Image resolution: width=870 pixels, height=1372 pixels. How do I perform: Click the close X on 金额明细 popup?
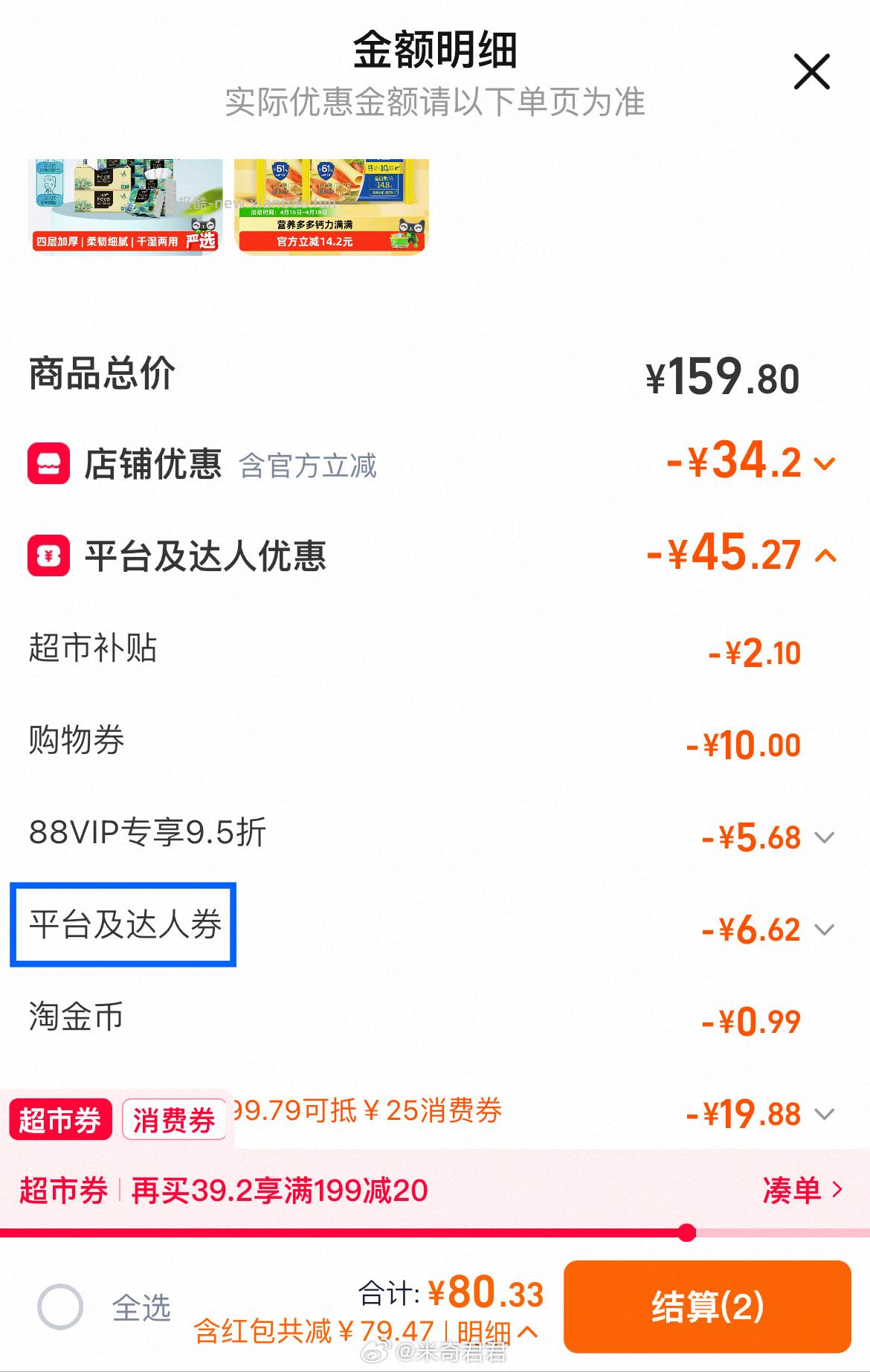tap(811, 72)
